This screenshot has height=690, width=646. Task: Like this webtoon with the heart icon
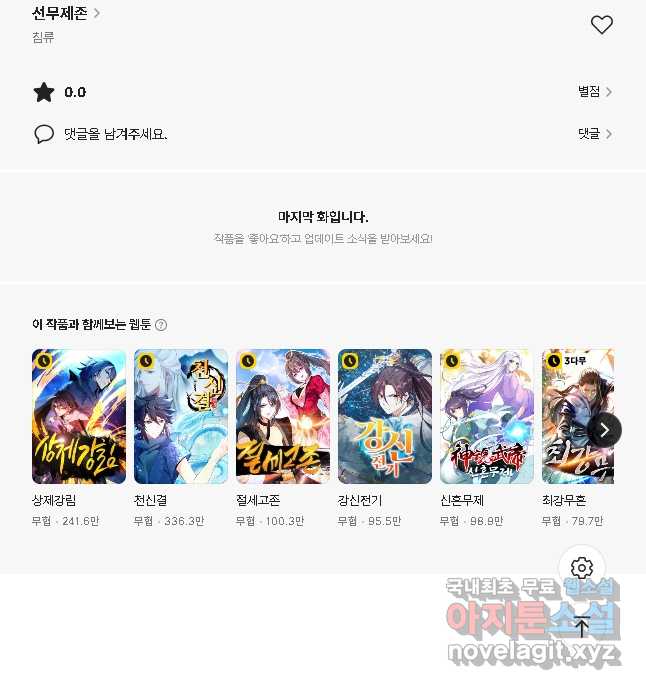click(x=601, y=25)
